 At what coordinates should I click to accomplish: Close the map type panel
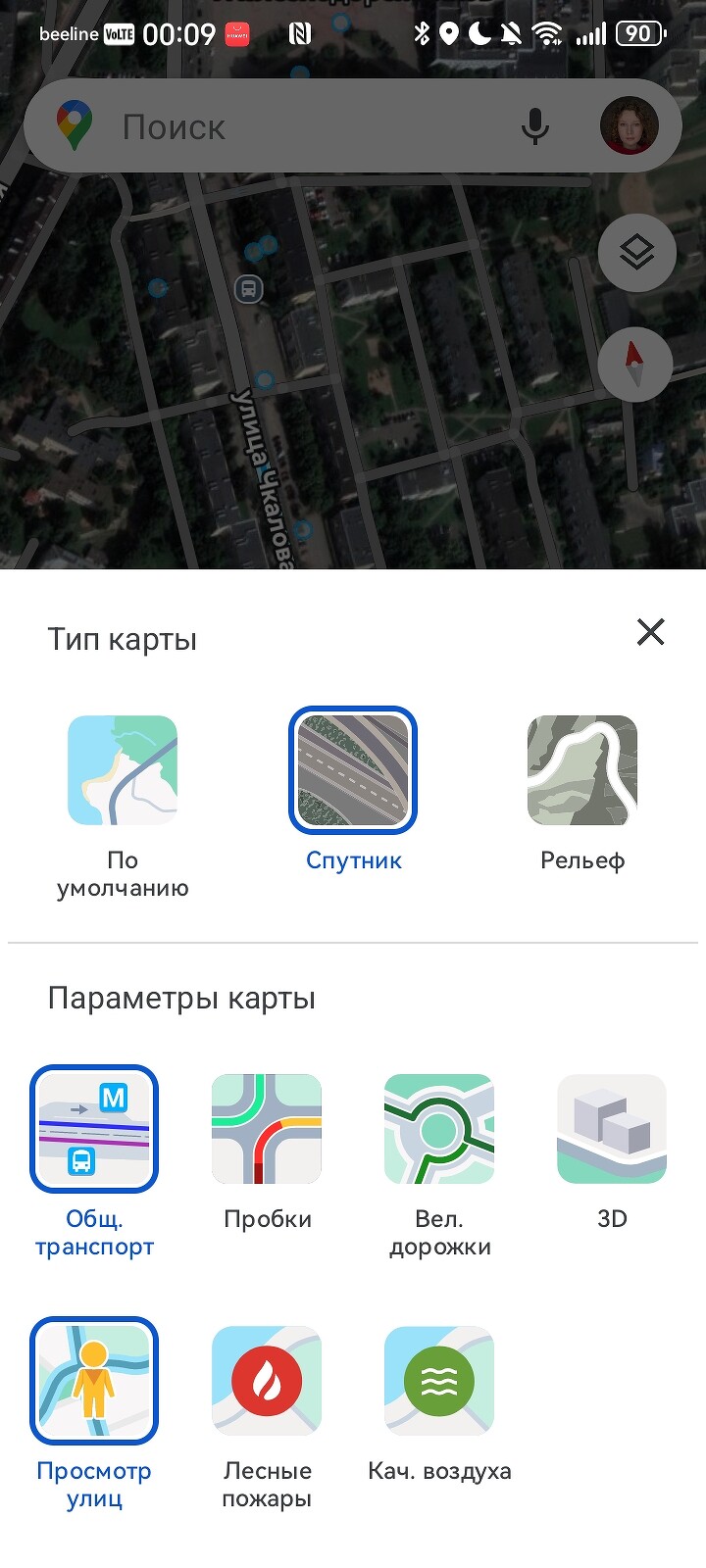(651, 632)
